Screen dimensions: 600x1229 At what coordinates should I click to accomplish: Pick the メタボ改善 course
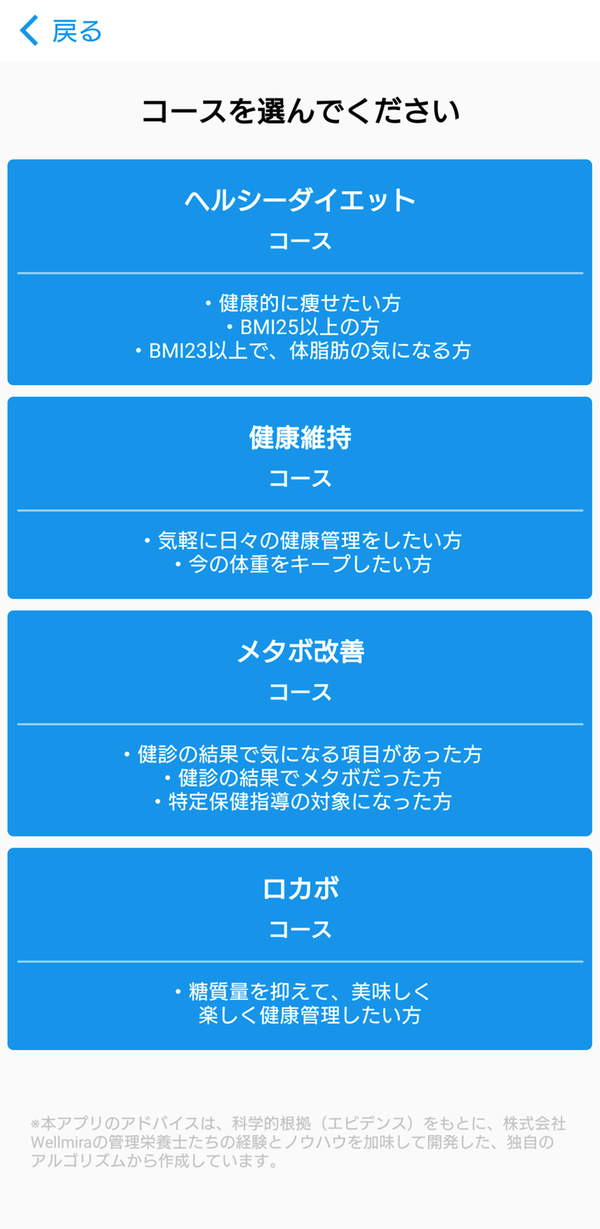pyautogui.click(x=300, y=723)
